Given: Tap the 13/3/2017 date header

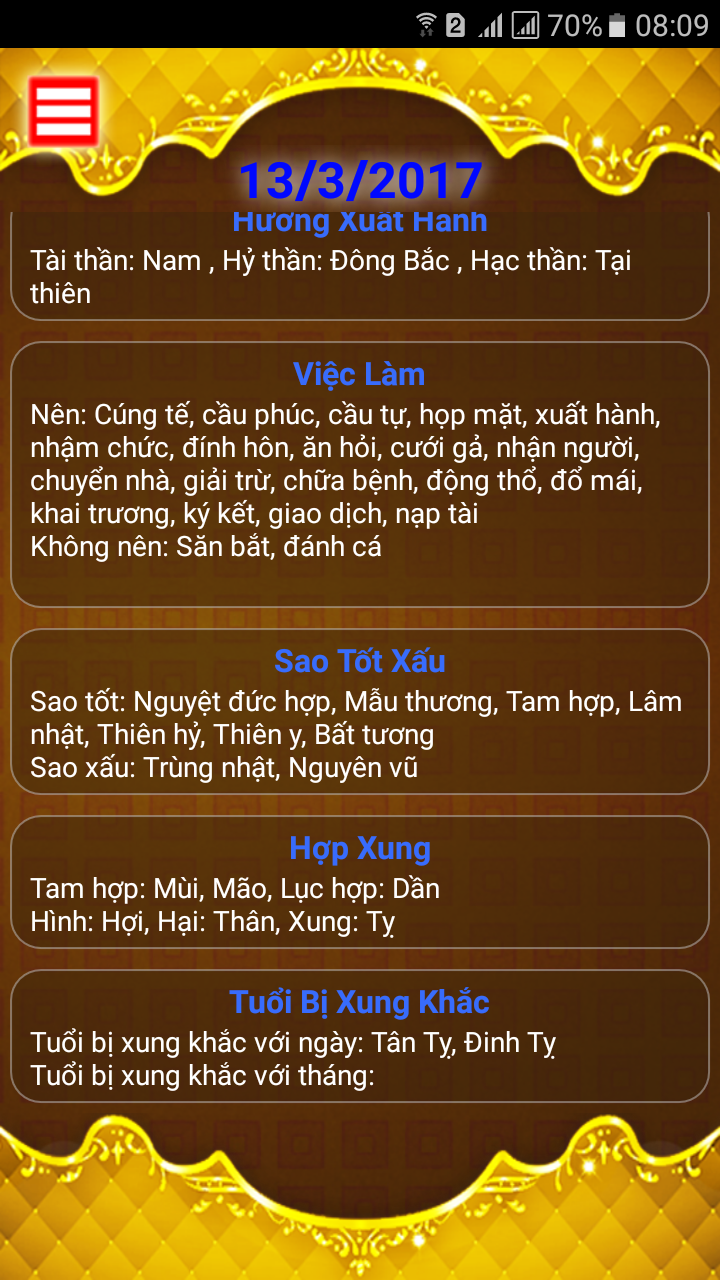Looking at the screenshot, I should [x=360, y=180].
